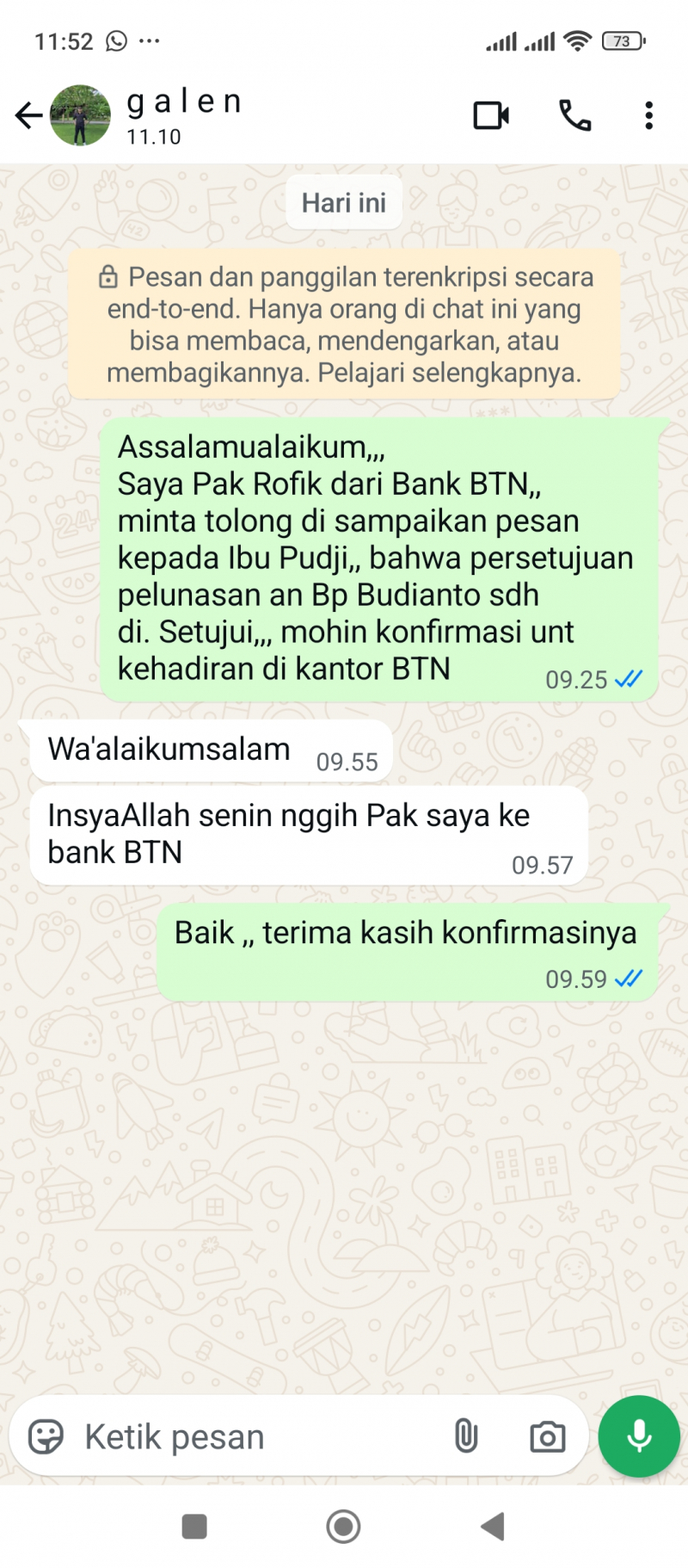Tap the encryption notice to learn more
Image resolution: width=688 pixels, height=1568 pixels.
344,324
